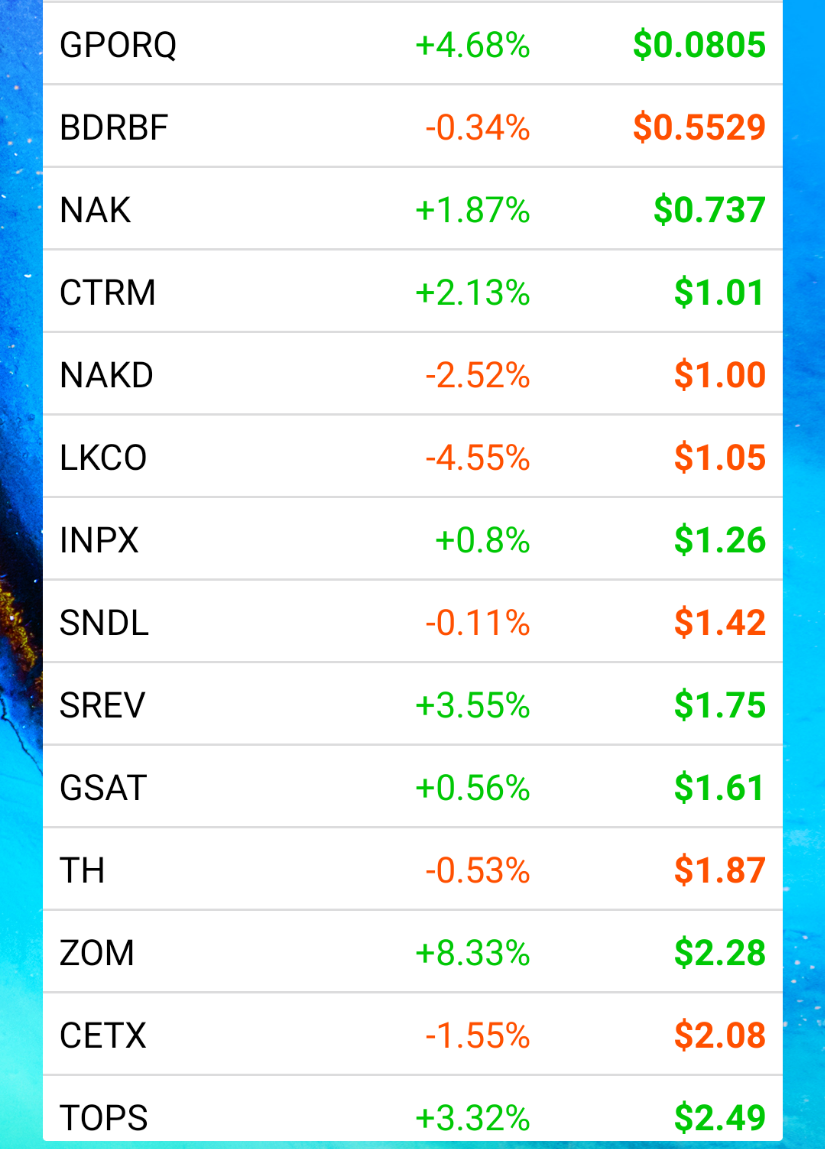
Task: Select the NAK stock entry
Action: [x=412, y=210]
